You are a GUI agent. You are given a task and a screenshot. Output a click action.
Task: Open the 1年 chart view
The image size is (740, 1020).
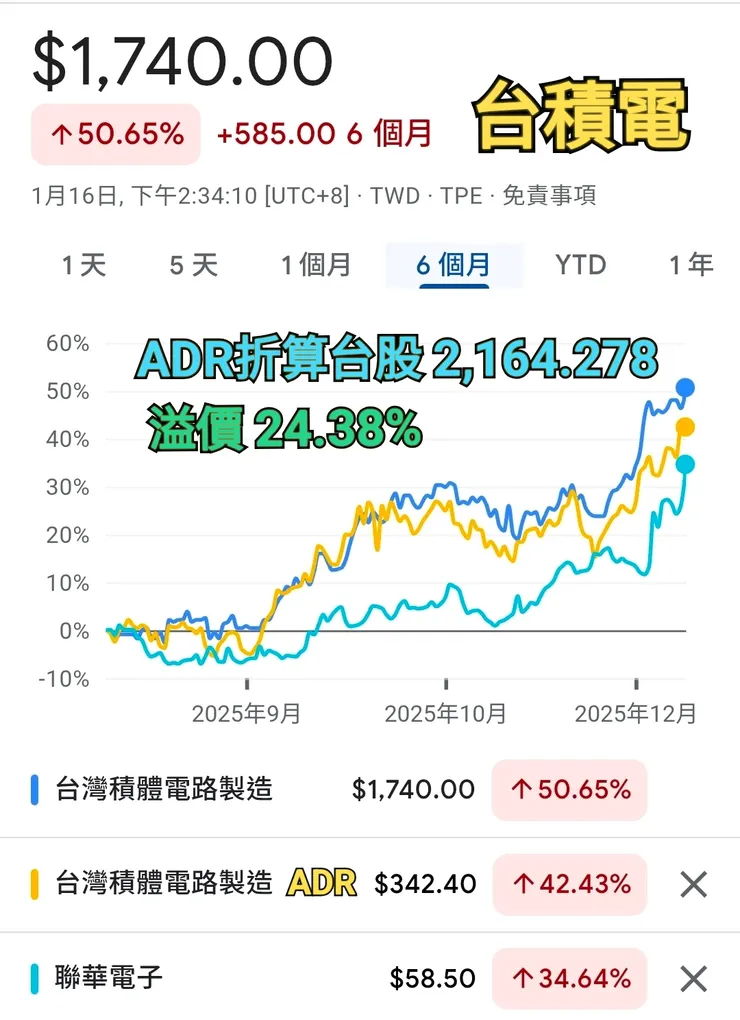(x=694, y=264)
